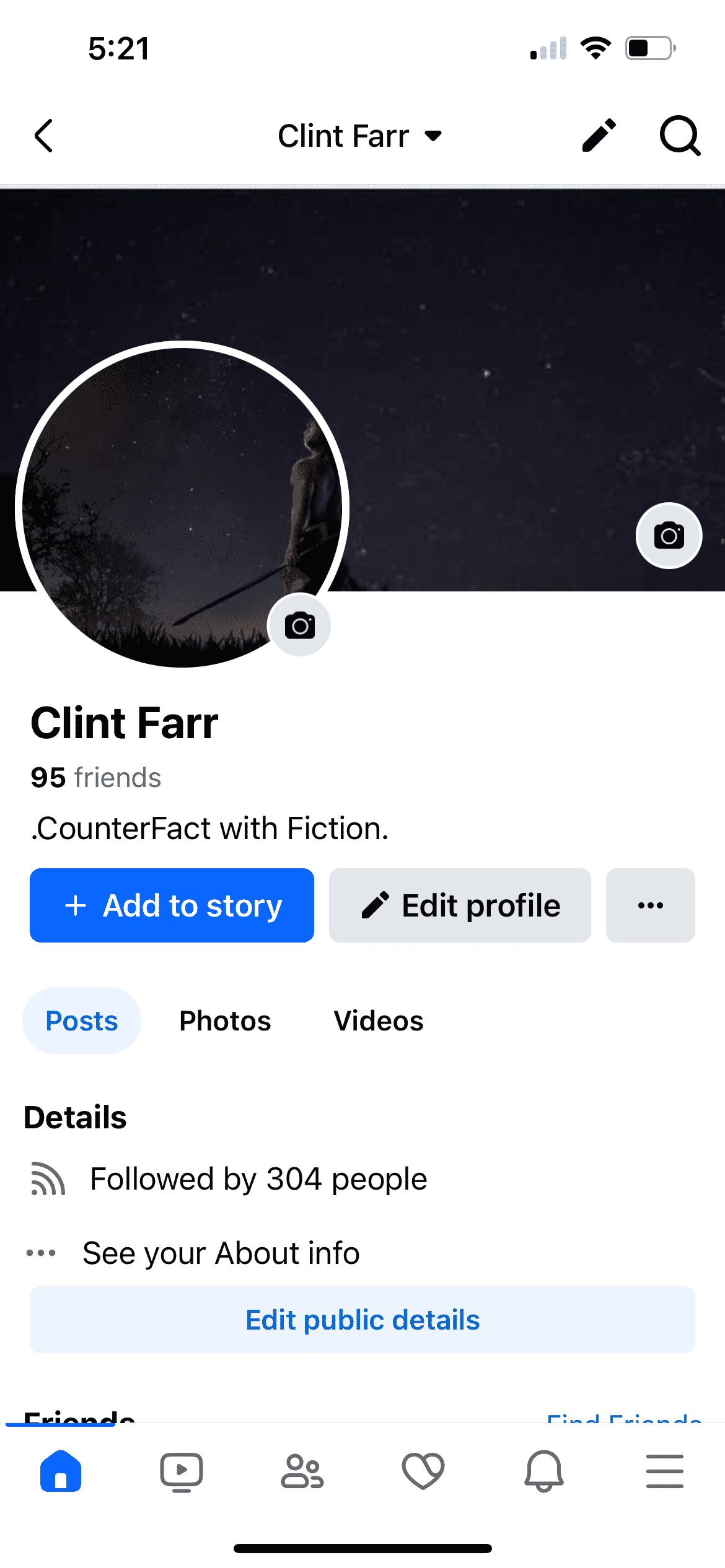This screenshot has height=1568, width=725.
Task: Open the notifications bell
Action: [543, 1471]
